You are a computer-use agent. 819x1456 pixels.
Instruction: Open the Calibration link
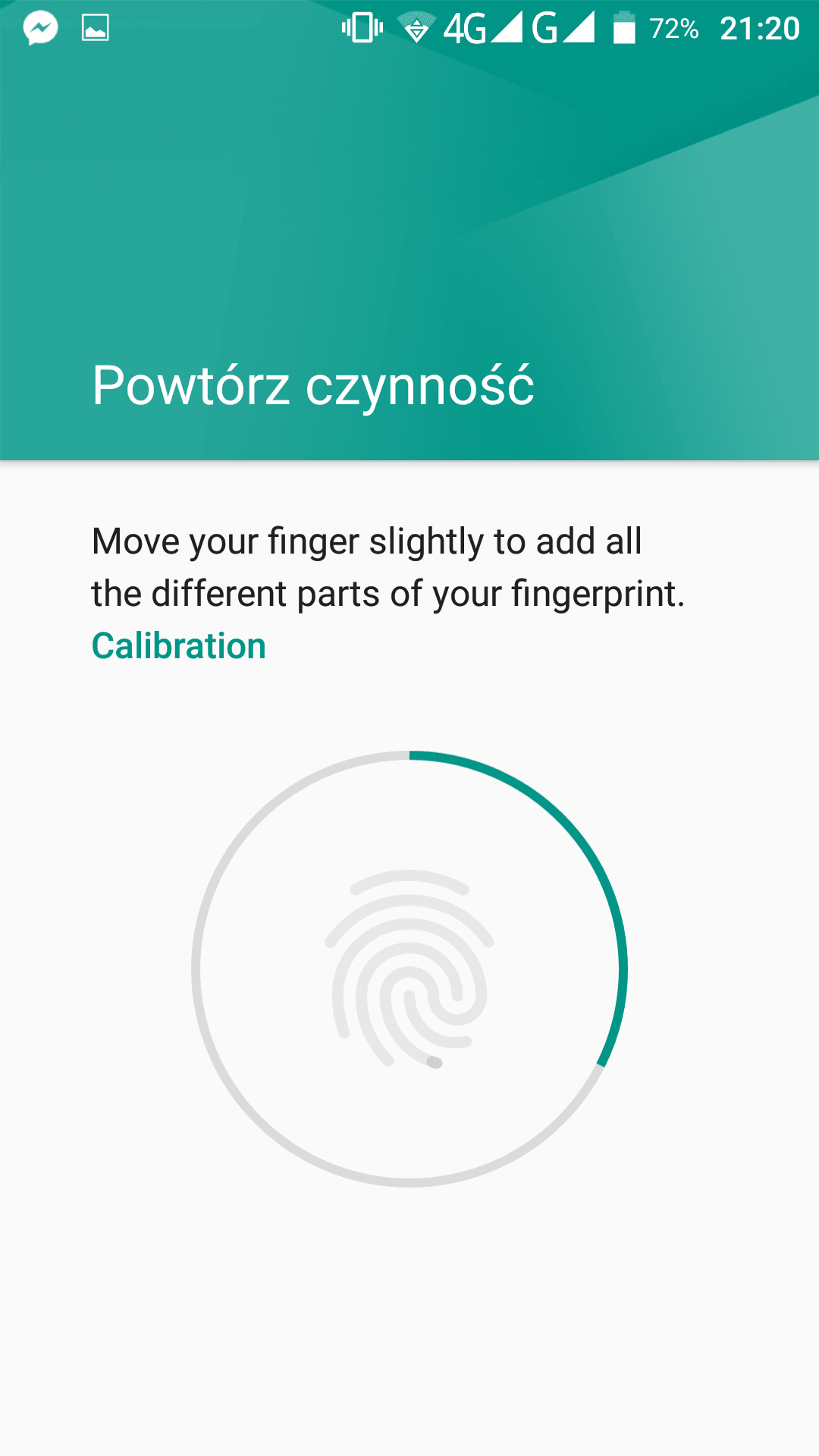point(179,646)
